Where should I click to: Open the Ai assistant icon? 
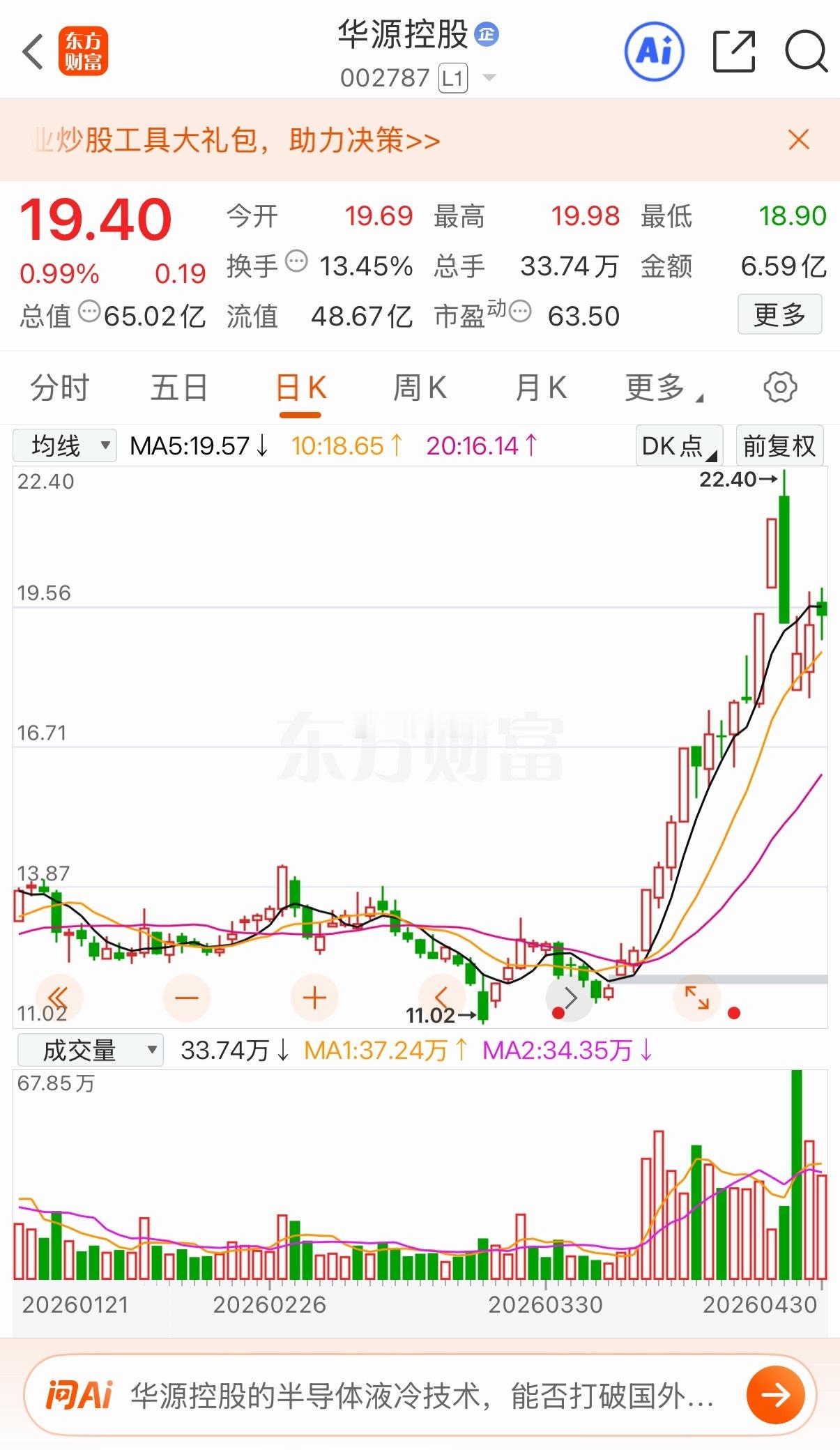tap(654, 52)
